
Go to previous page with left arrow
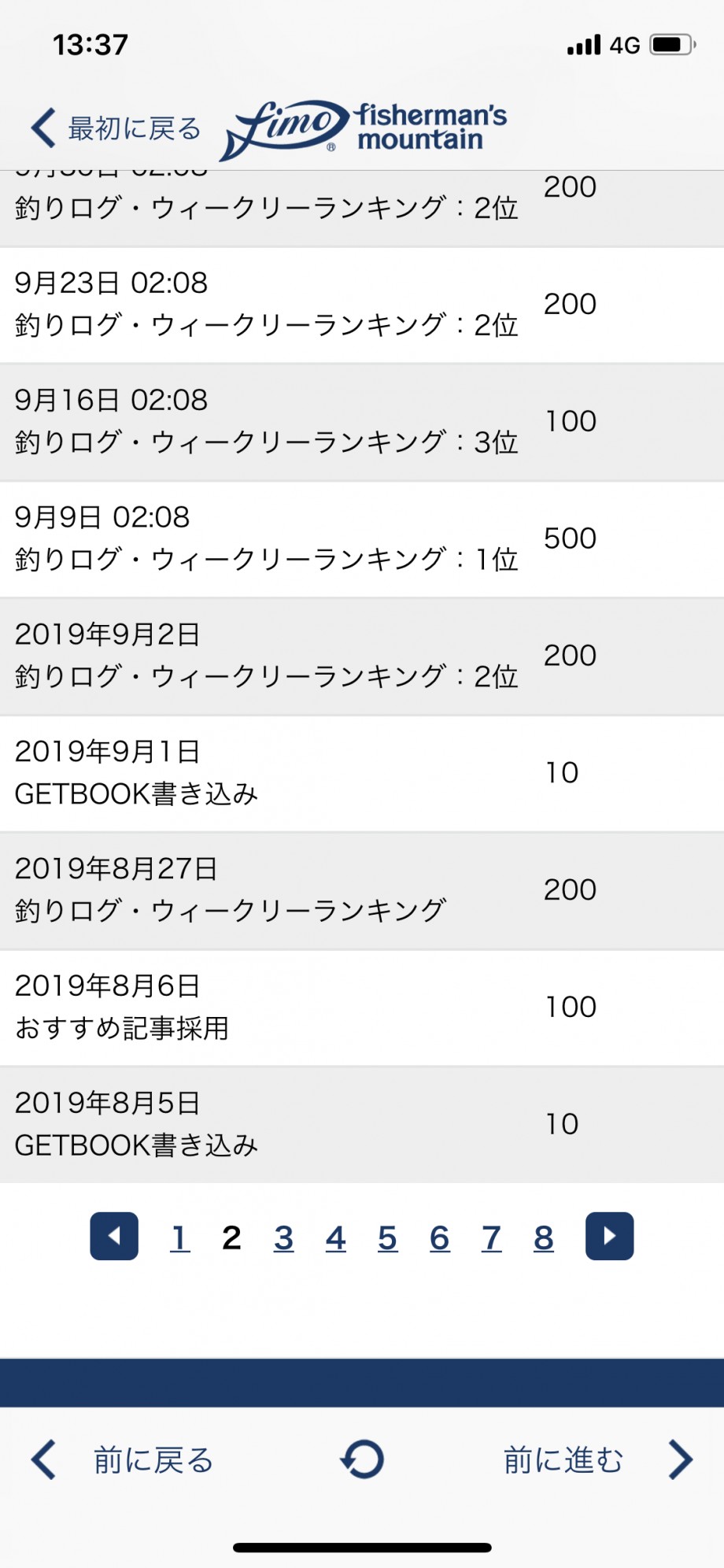114,1236
